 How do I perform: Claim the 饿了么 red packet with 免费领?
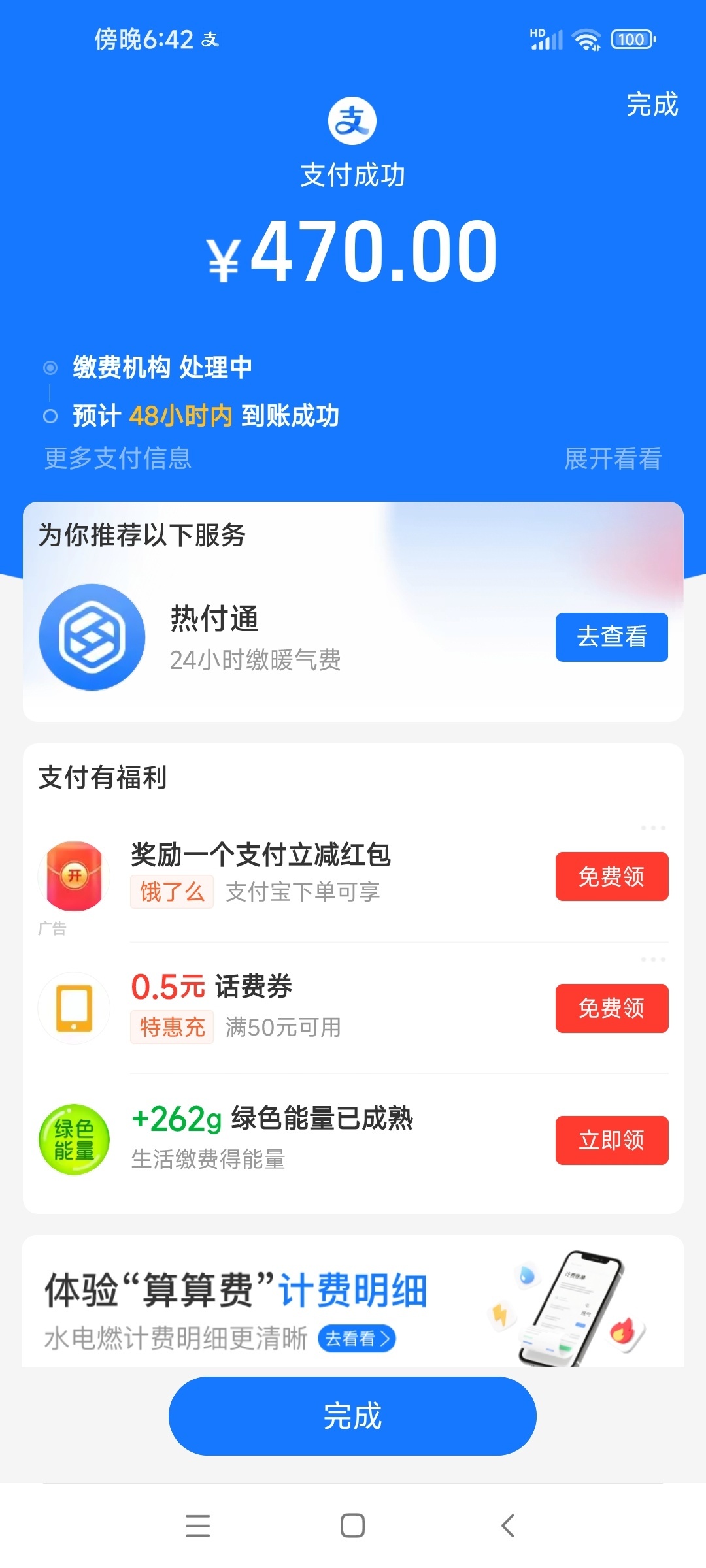(611, 876)
